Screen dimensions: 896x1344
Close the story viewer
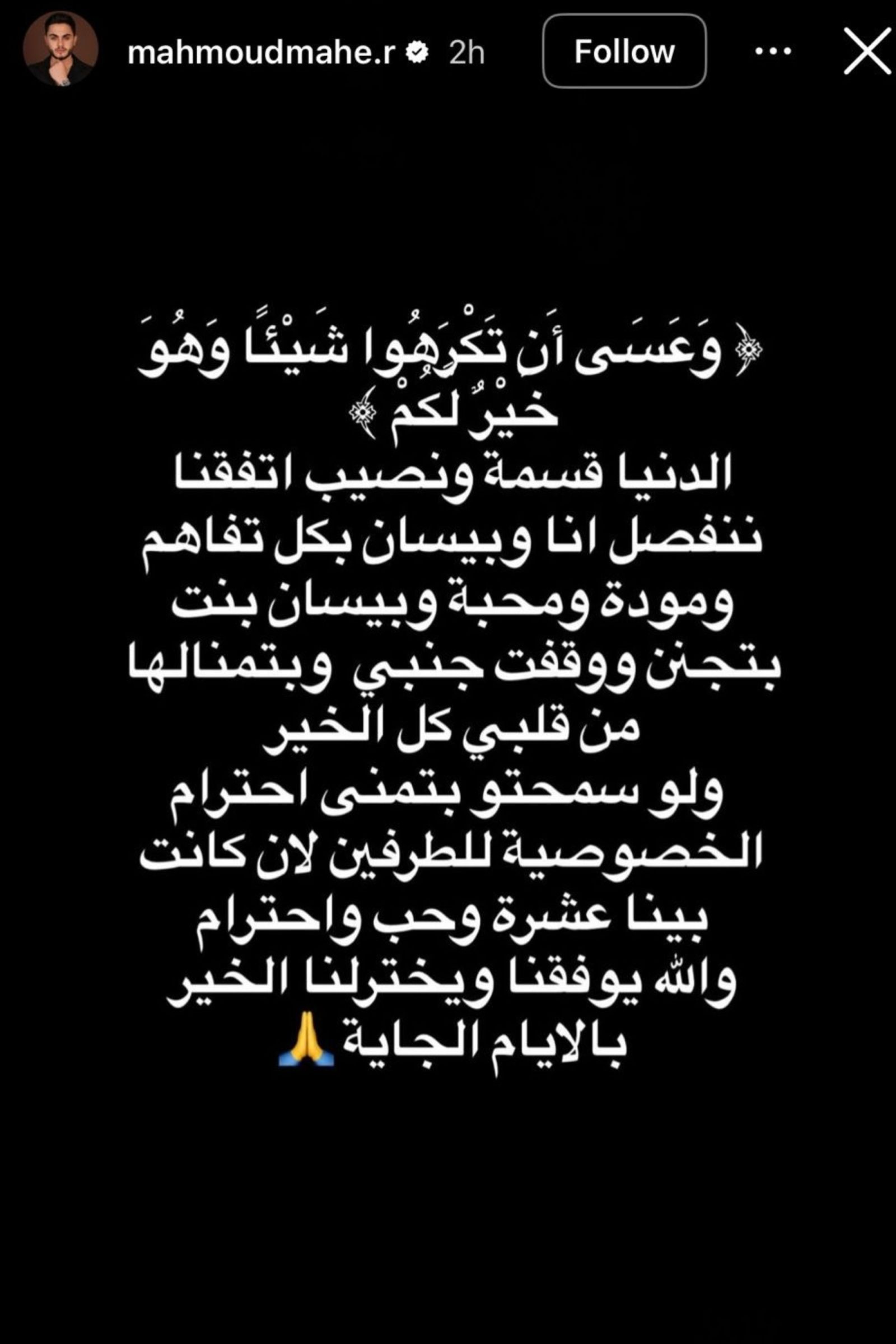coord(867,52)
